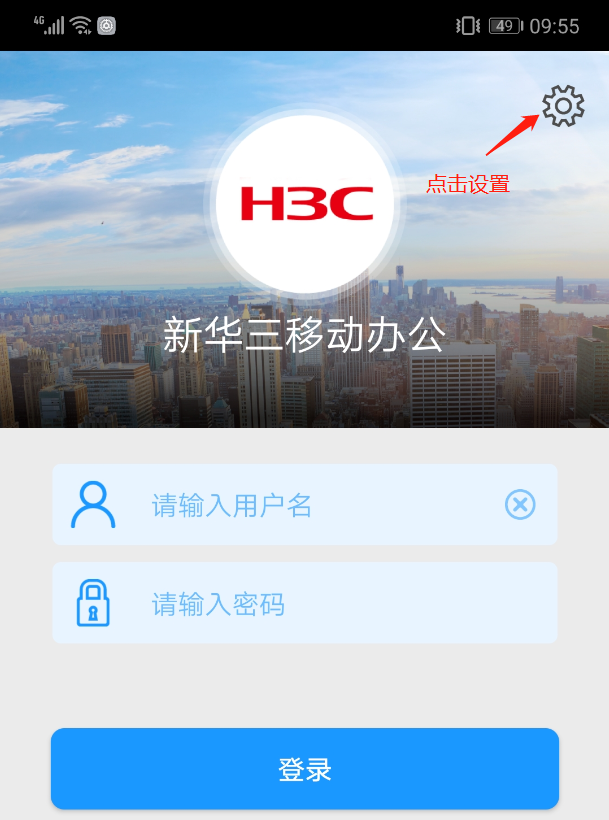Tap the 登录 login button
609x820 pixels.
tap(305, 769)
